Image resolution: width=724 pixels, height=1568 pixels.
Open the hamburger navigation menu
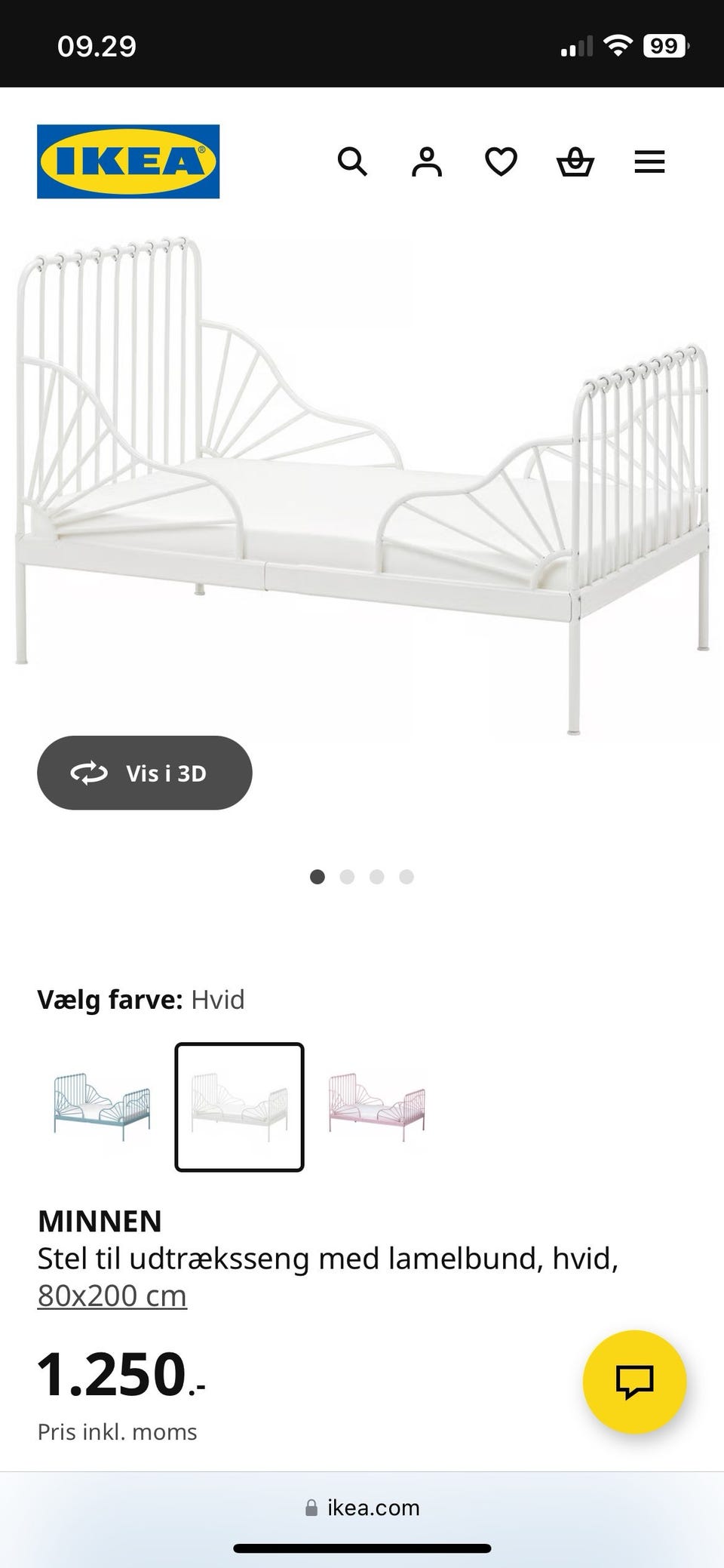pyautogui.click(x=649, y=161)
